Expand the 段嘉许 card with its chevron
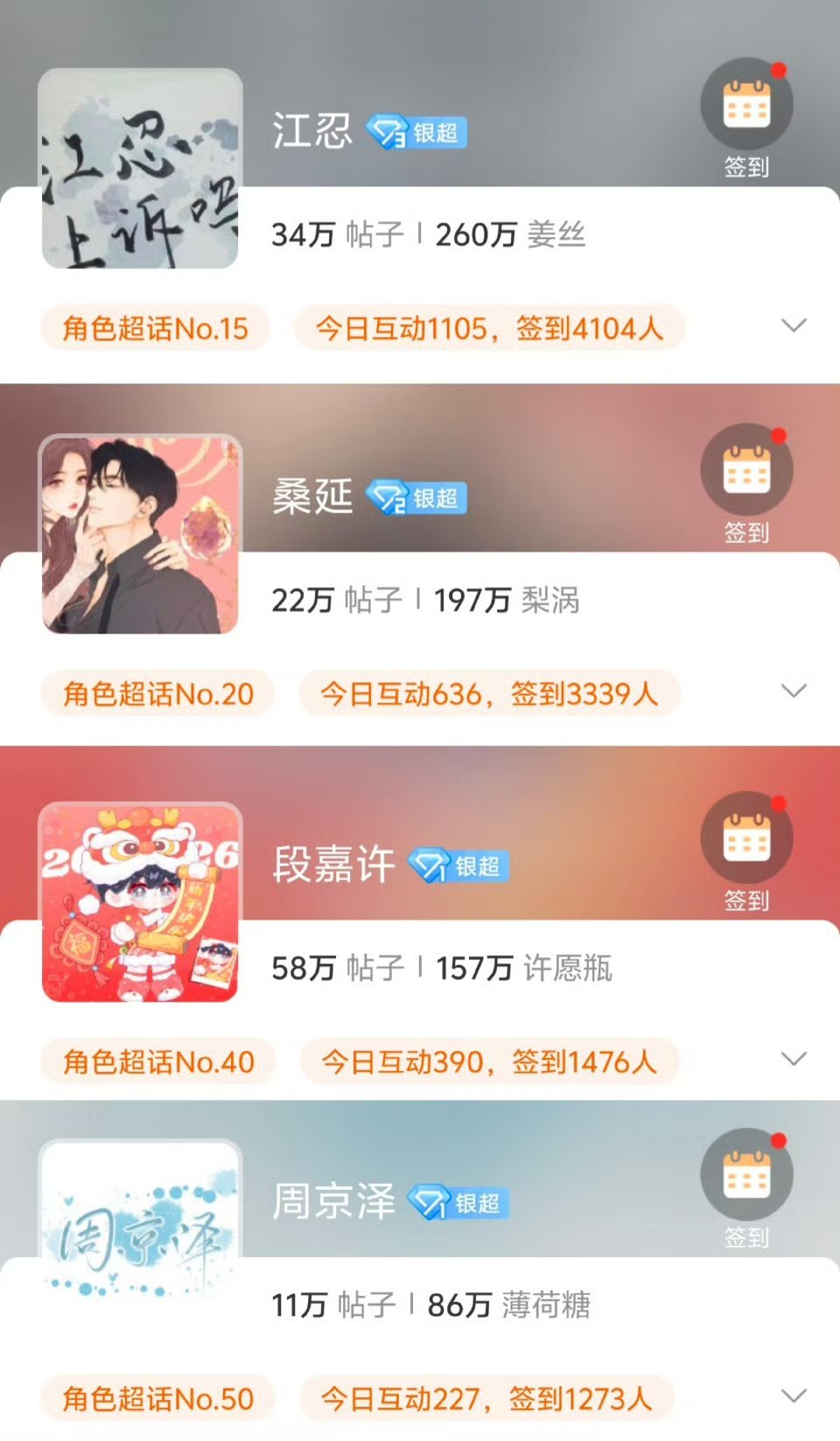The height and width of the screenshot is (1441, 840). pos(794,1059)
